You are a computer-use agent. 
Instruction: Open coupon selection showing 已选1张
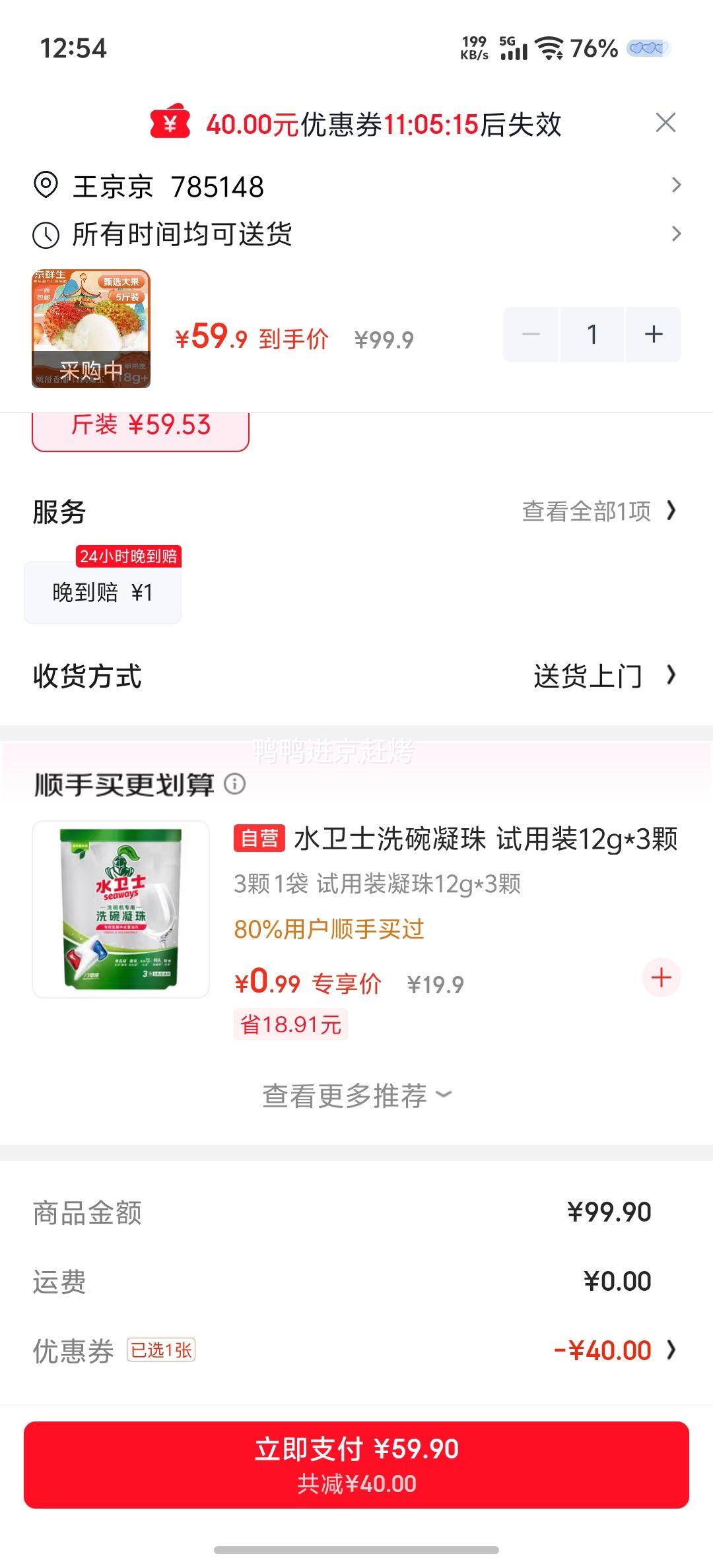(x=608, y=1350)
